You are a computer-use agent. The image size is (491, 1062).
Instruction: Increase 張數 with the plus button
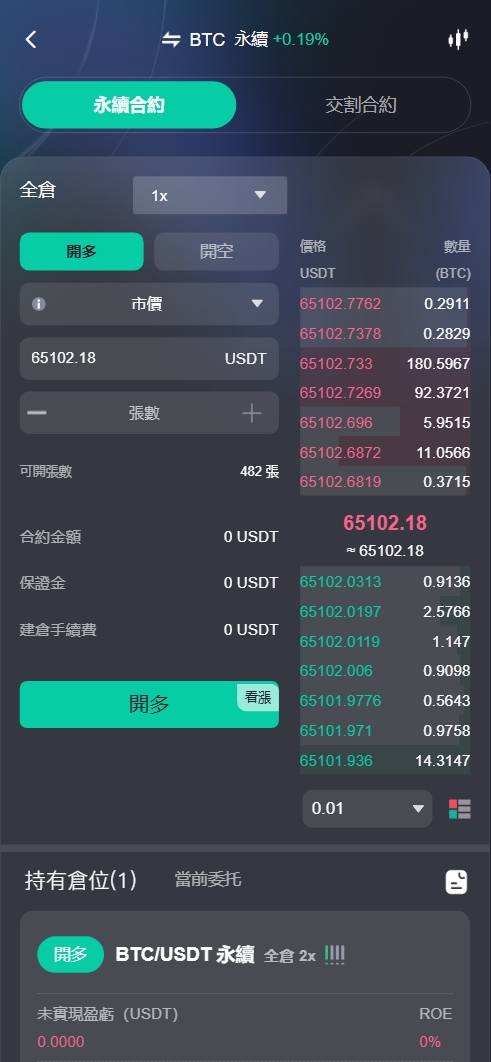point(252,413)
